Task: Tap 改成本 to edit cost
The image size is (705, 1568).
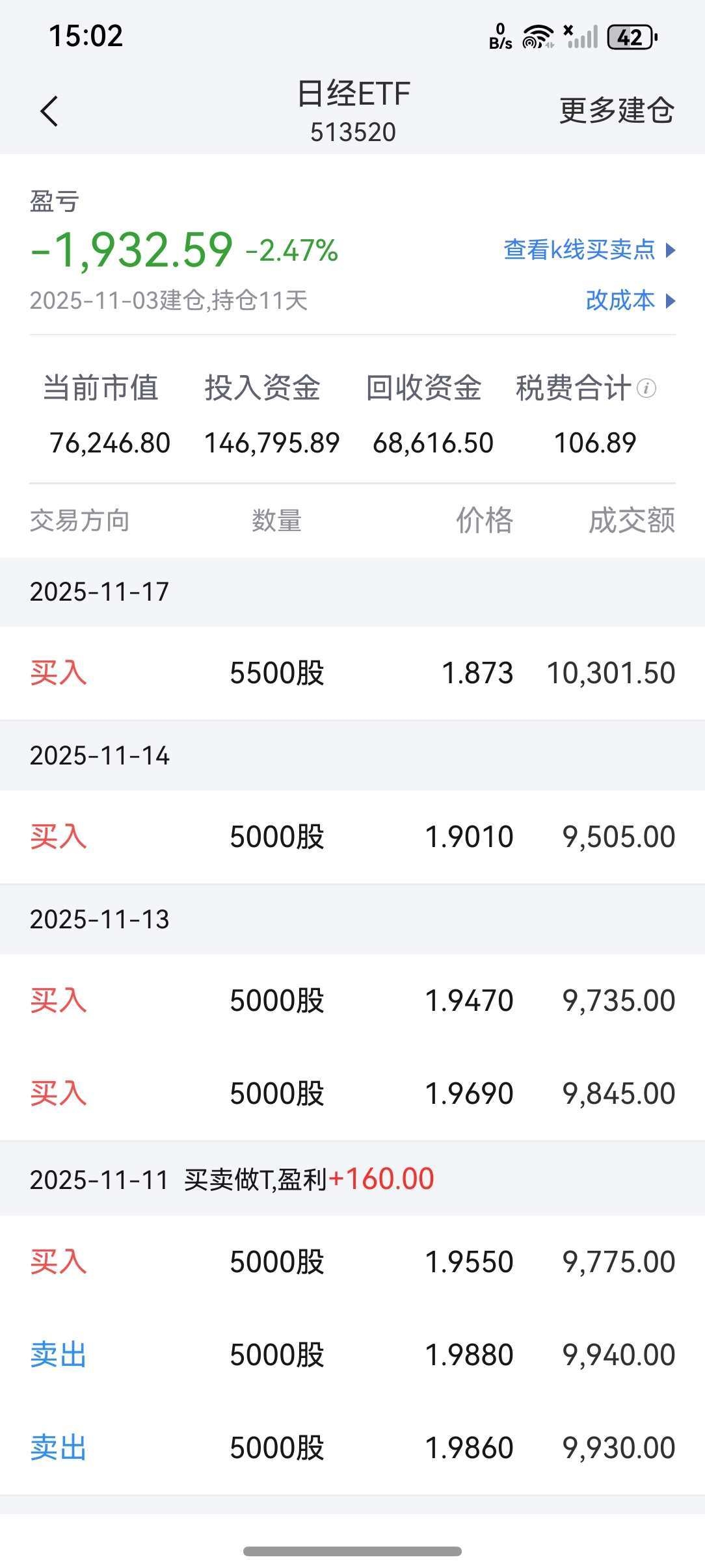Action: (631, 300)
